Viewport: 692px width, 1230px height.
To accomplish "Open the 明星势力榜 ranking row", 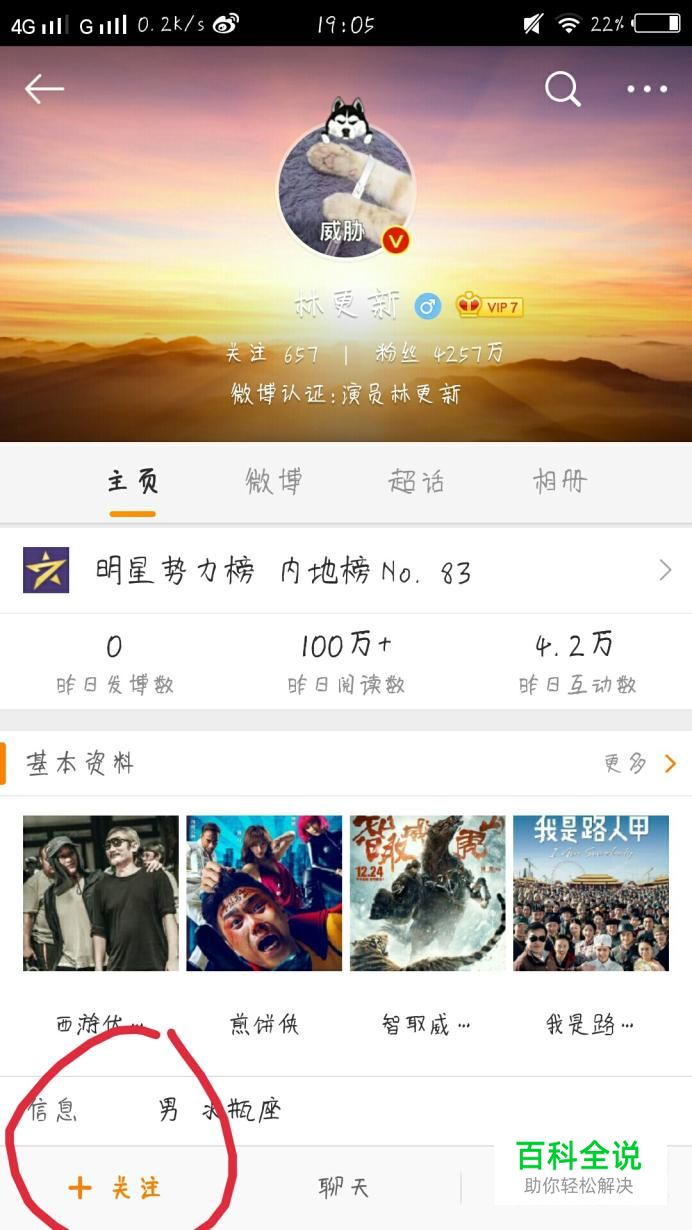I will point(346,571).
